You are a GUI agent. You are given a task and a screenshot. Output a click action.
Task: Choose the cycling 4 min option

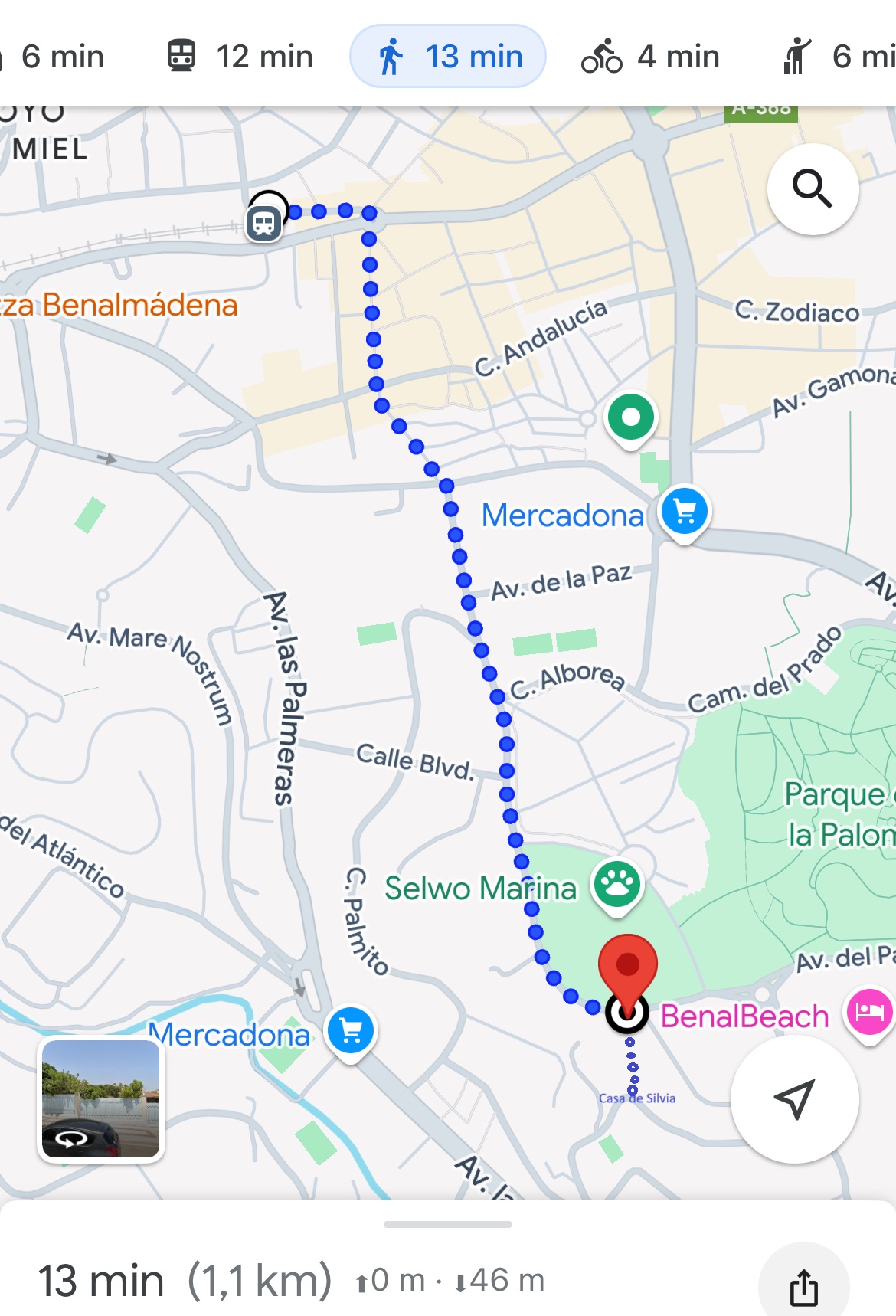pyautogui.click(x=650, y=57)
